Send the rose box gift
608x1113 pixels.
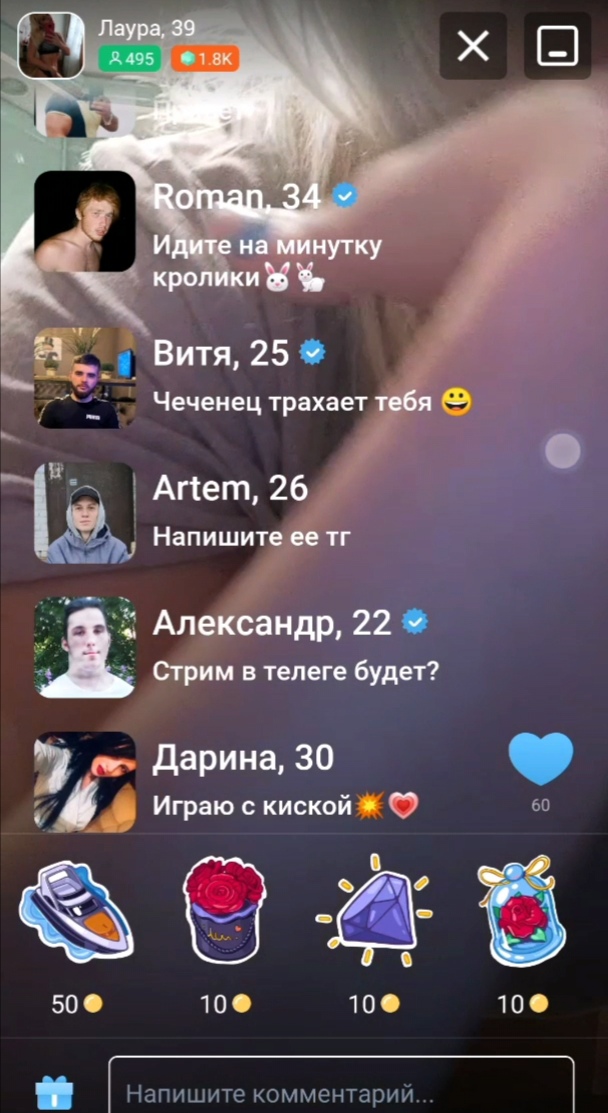click(224, 912)
